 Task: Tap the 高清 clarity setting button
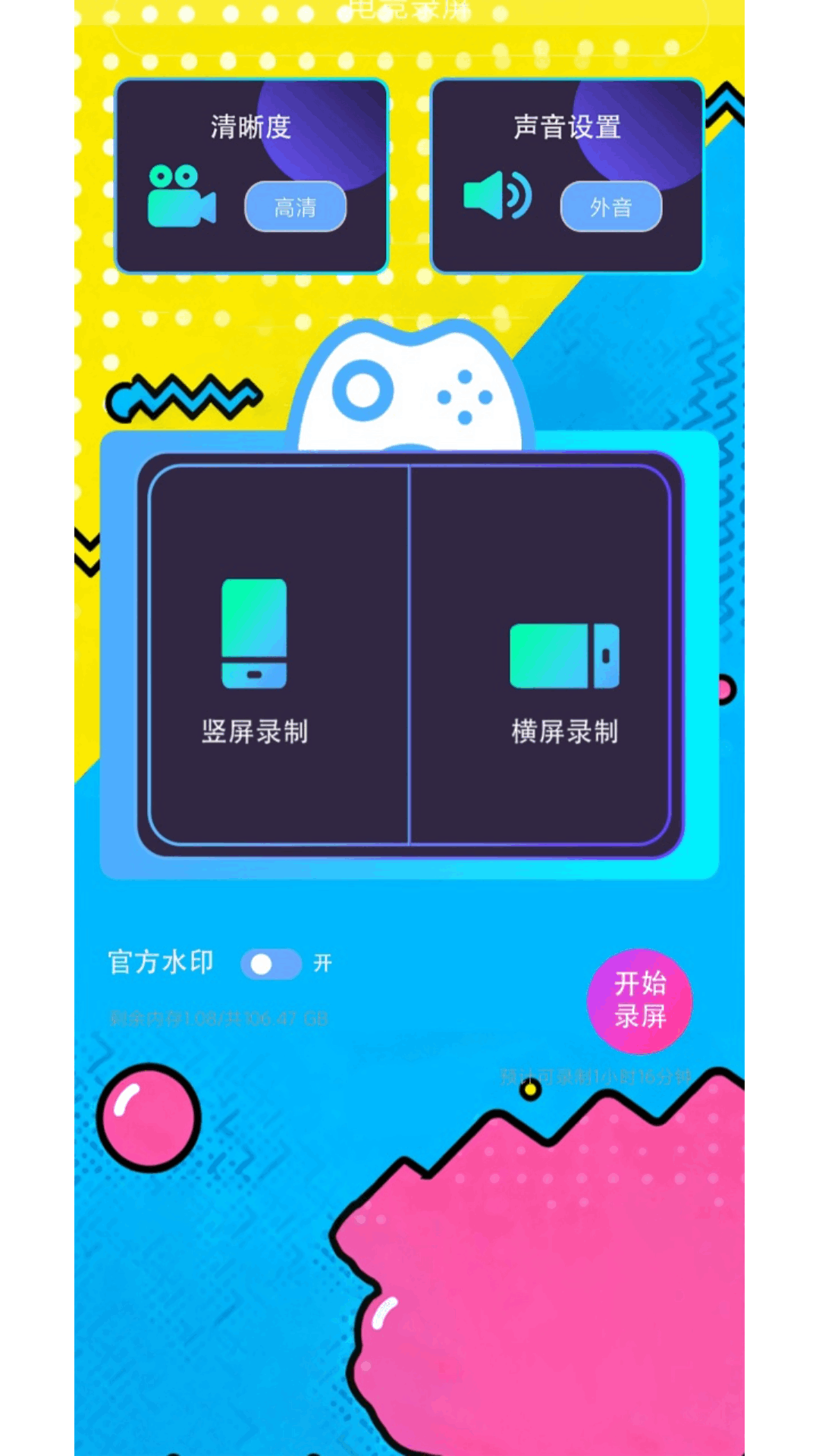click(x=295, y=207)
